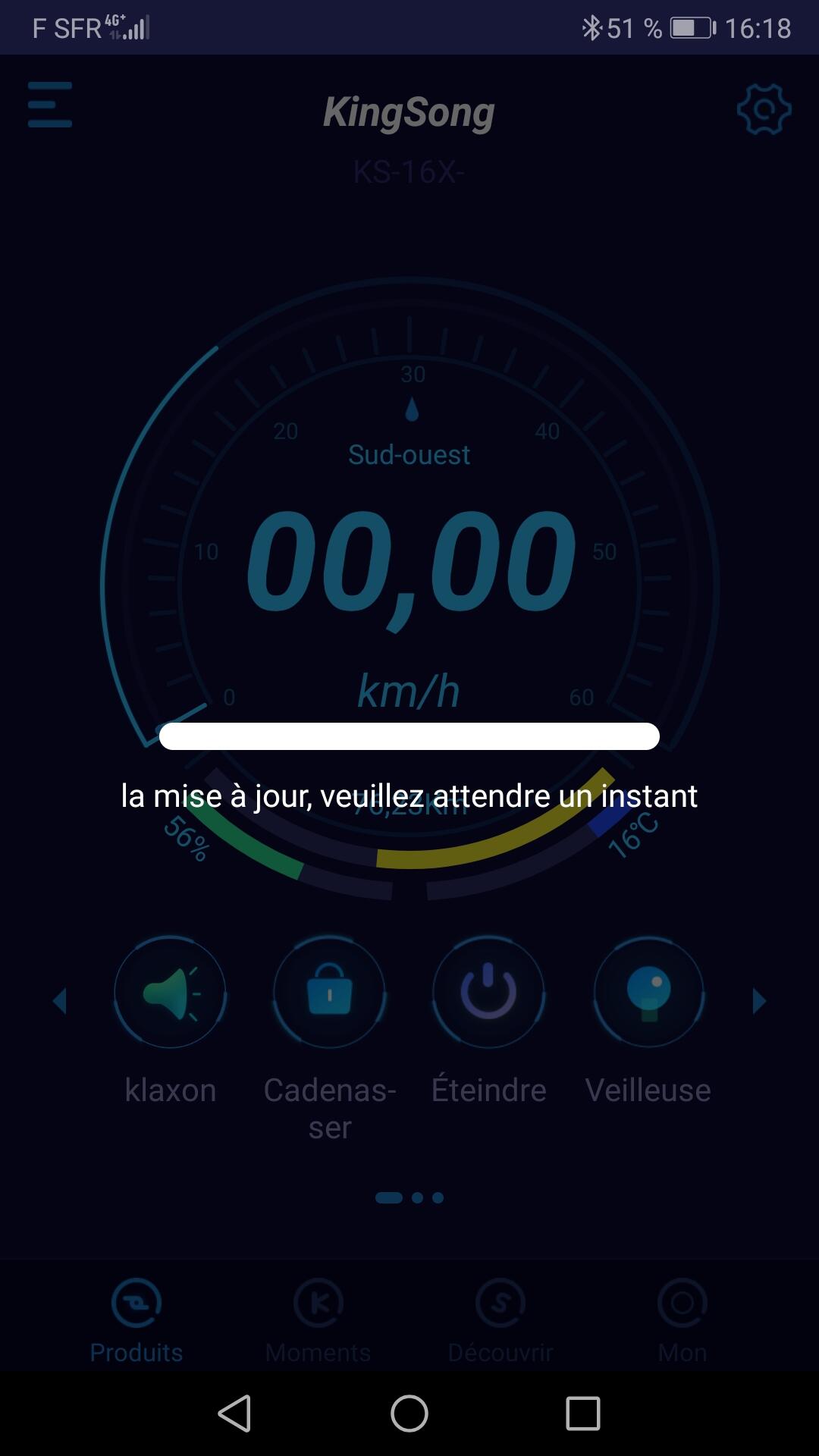Tap the Cadenasser lock button
Screen dimensions: 819x1456
pos(330,992)
